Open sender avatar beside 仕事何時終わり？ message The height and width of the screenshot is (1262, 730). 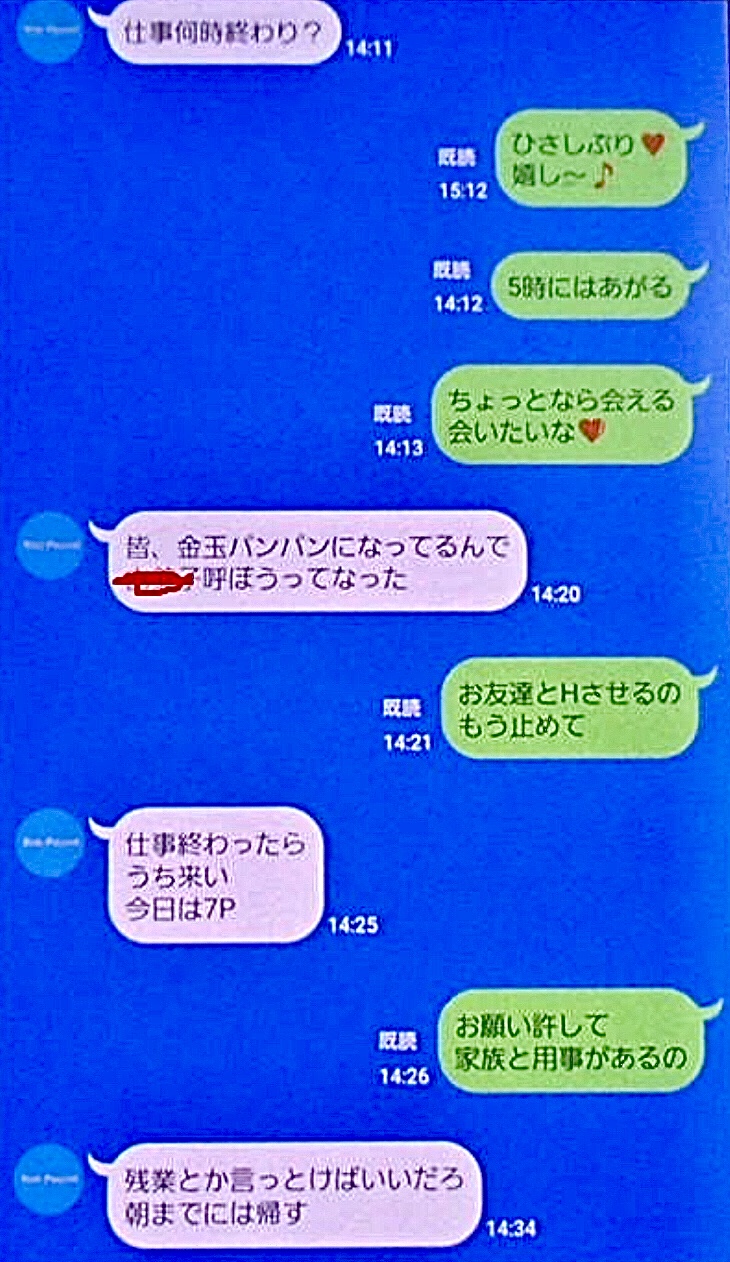[49, 31]
